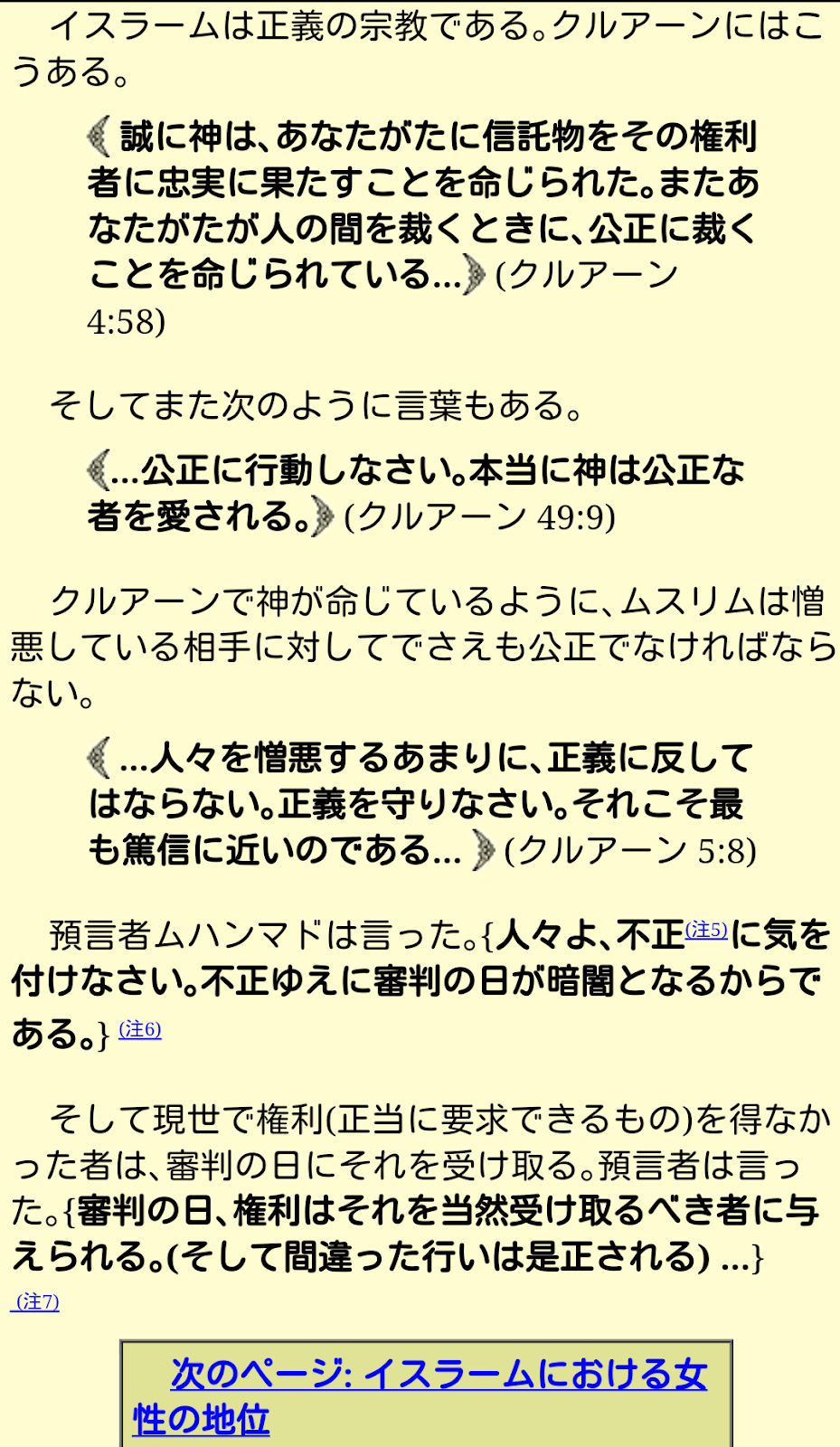Screen dimensions: 840x1447
Task: Open footnote link 注5
Action: pos(705,929)
